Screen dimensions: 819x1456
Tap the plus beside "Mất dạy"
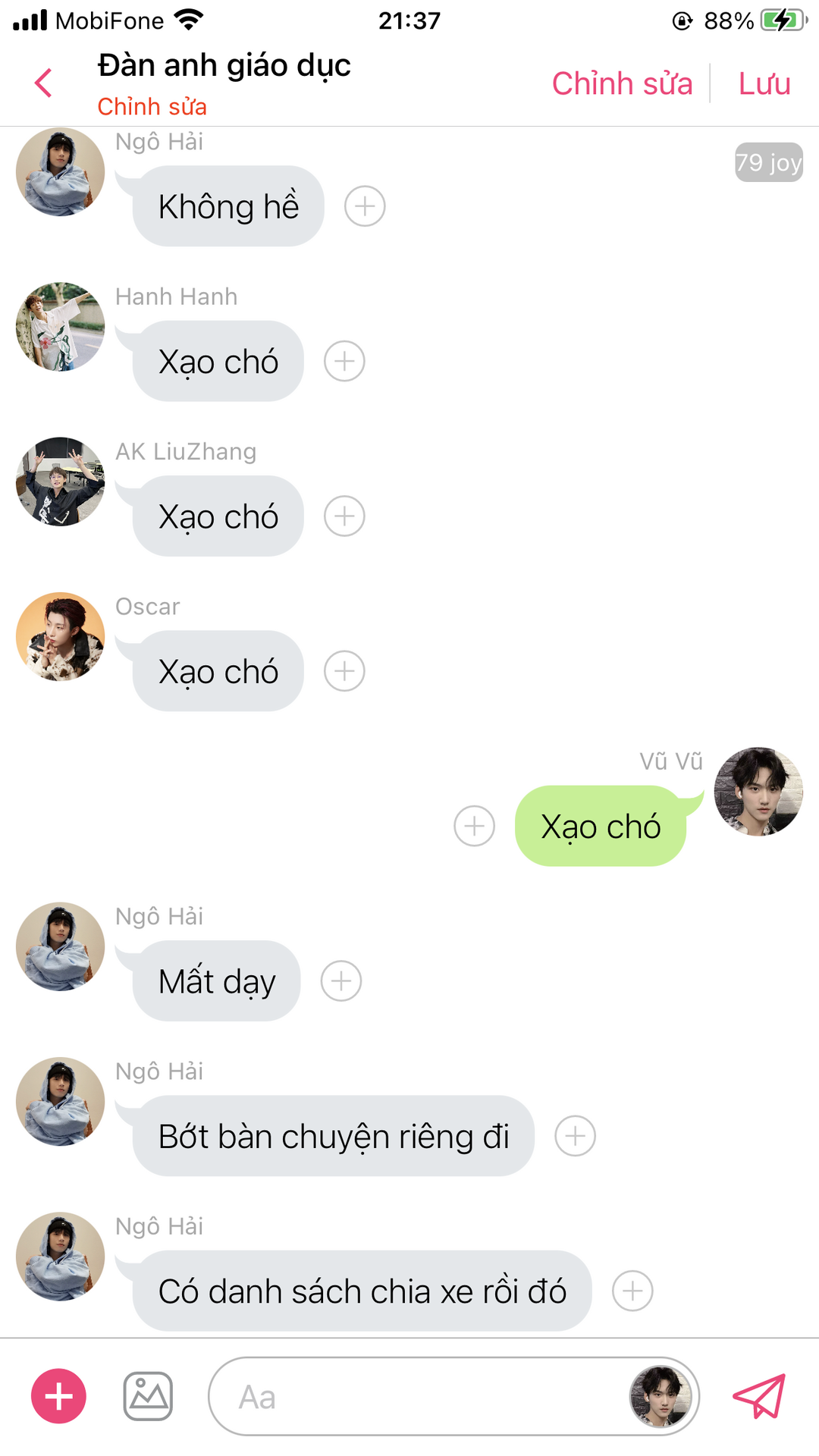click(x=341, y=981)
